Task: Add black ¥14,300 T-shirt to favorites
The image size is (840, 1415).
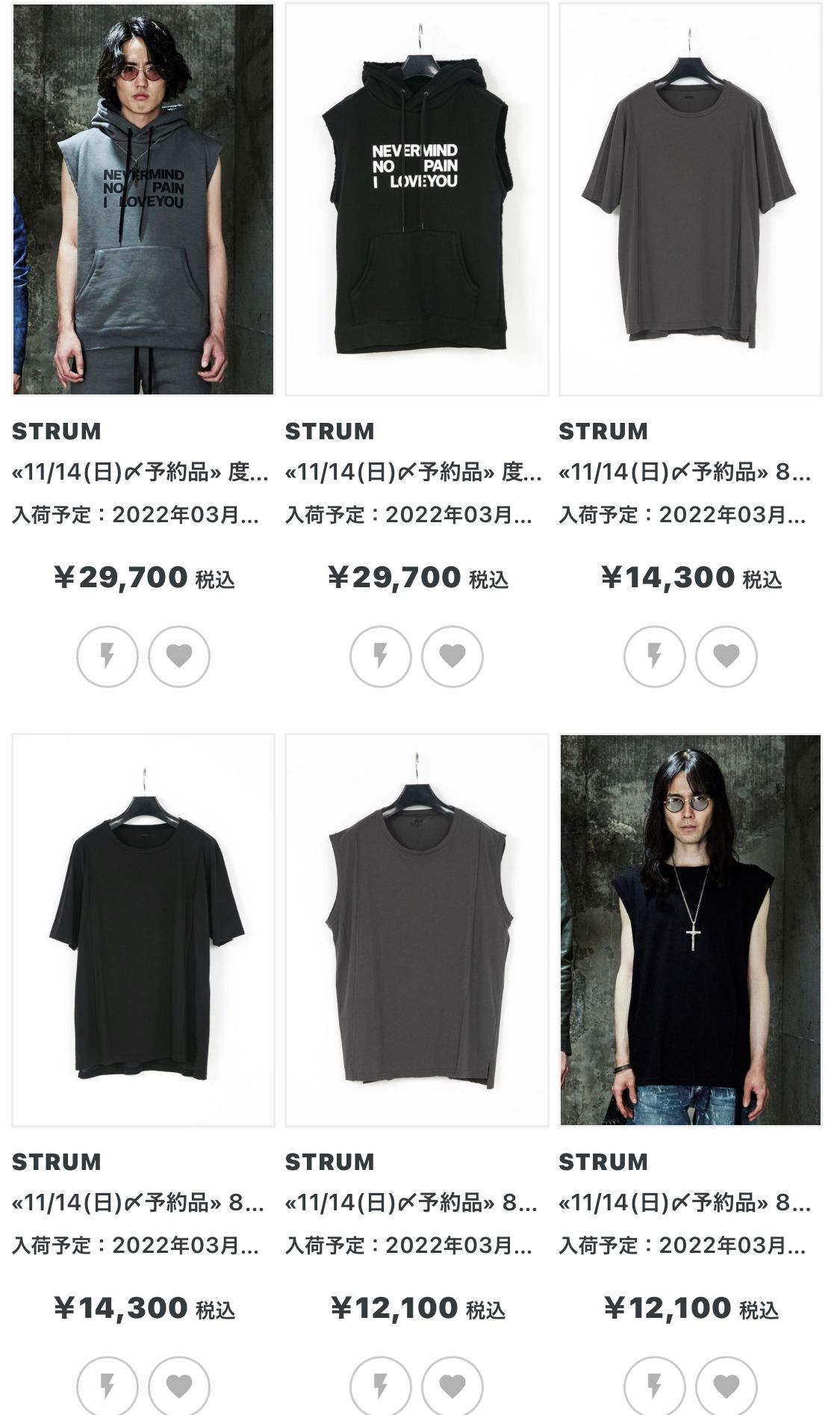Action: coord(179,1387)
